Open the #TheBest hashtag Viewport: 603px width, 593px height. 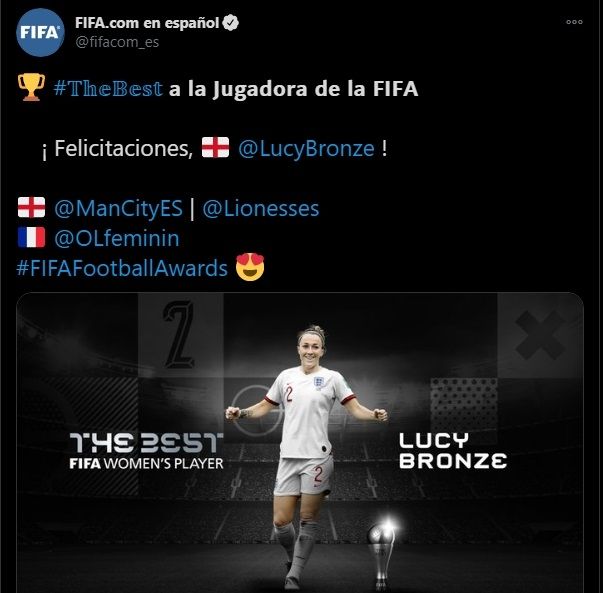(x=107, y=89)
